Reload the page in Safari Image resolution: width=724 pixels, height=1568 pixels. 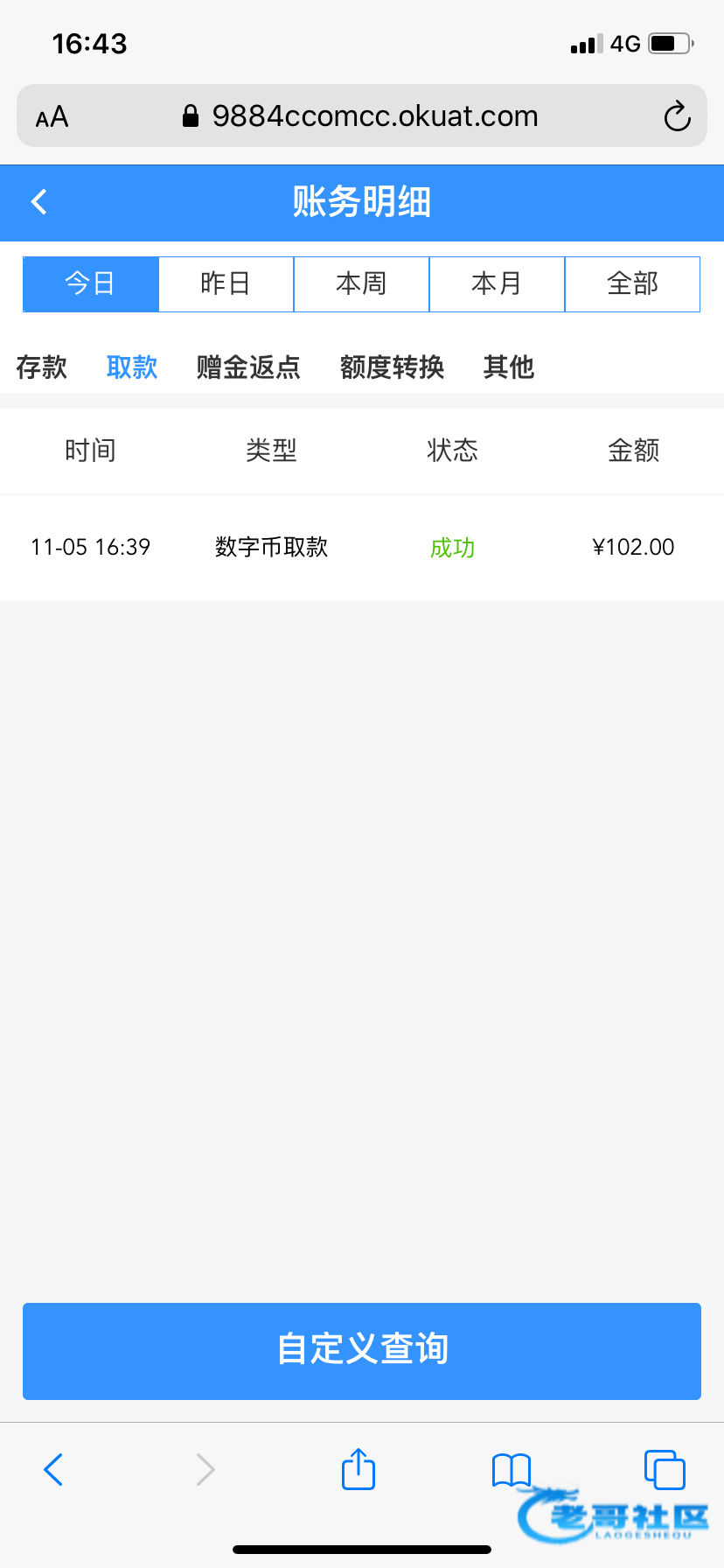[677, 116]
